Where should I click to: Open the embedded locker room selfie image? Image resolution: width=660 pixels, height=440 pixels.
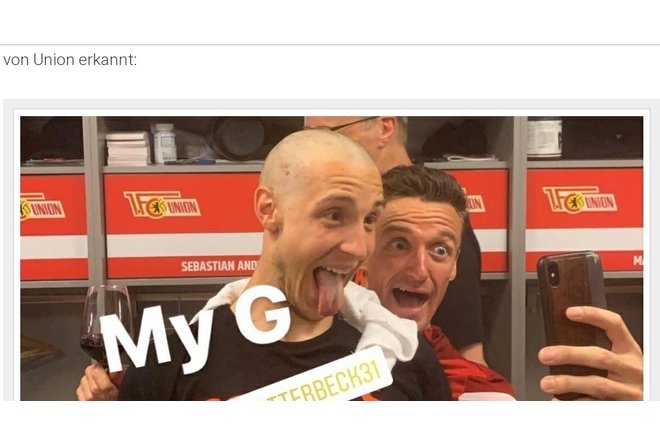point(331,258)
